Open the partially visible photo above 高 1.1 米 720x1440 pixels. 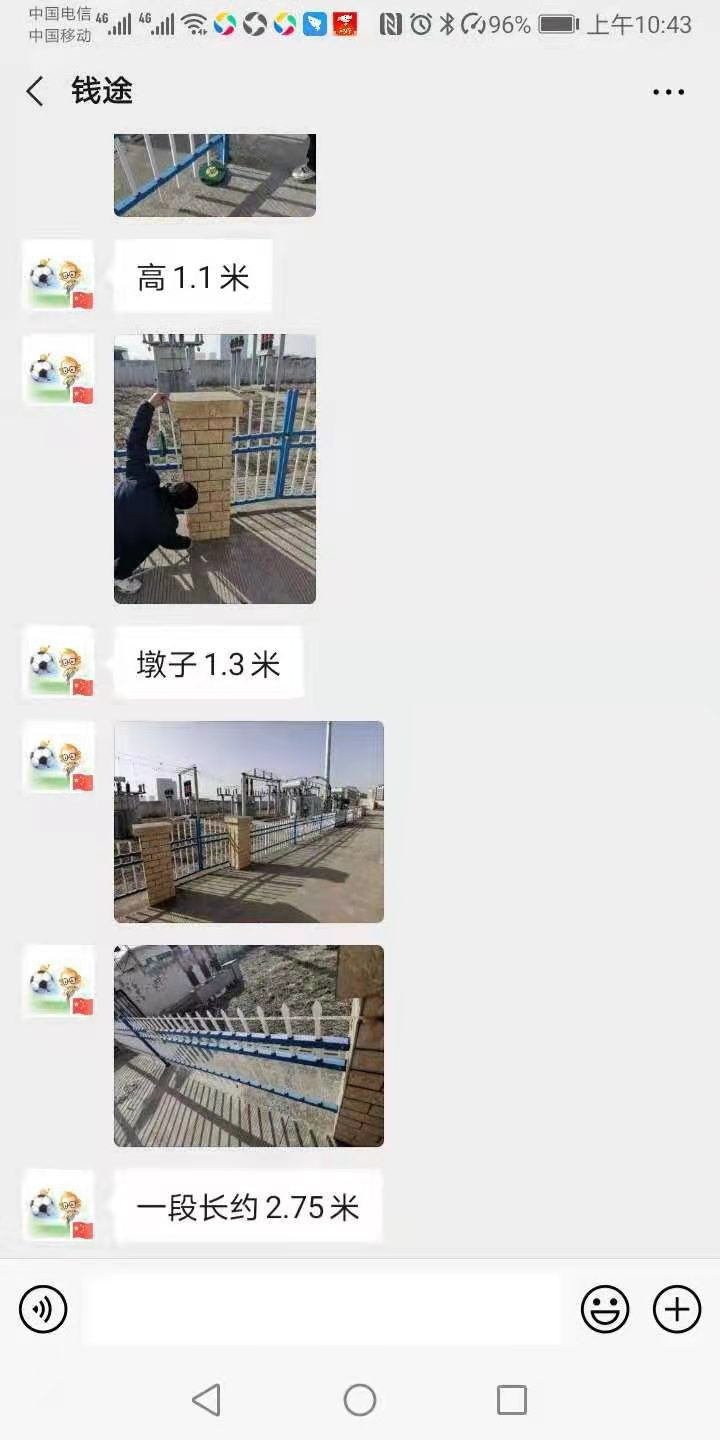[215, 175]
